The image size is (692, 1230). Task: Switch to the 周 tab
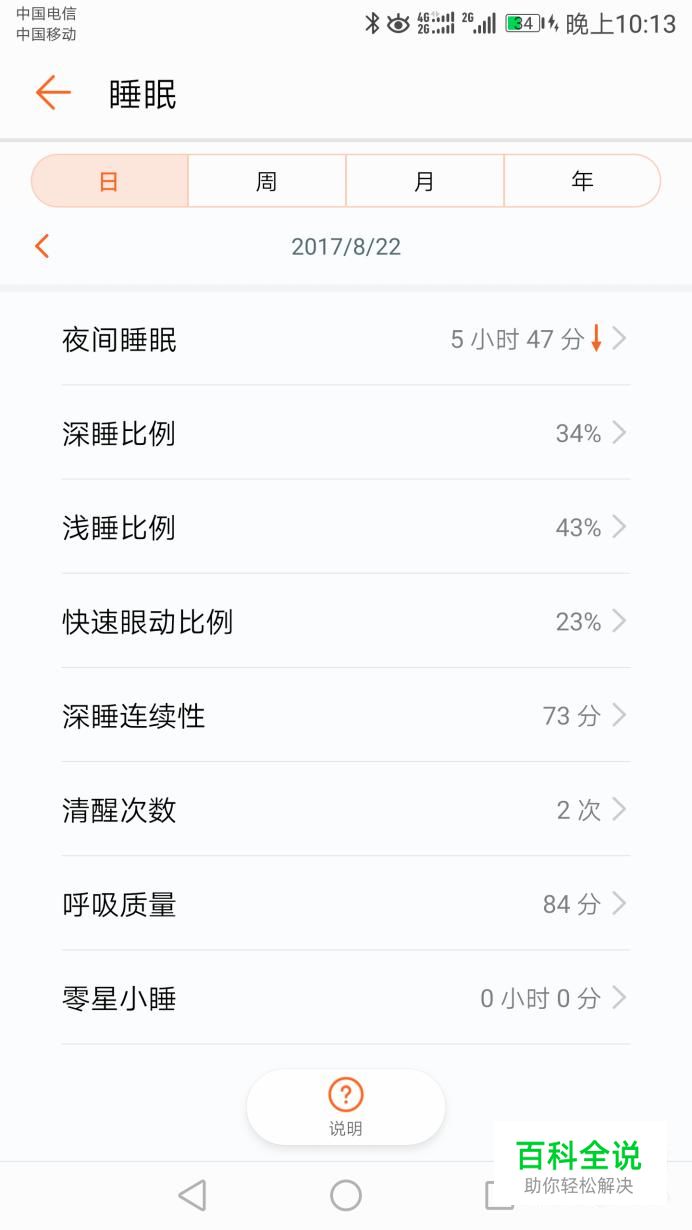point(267,181)
